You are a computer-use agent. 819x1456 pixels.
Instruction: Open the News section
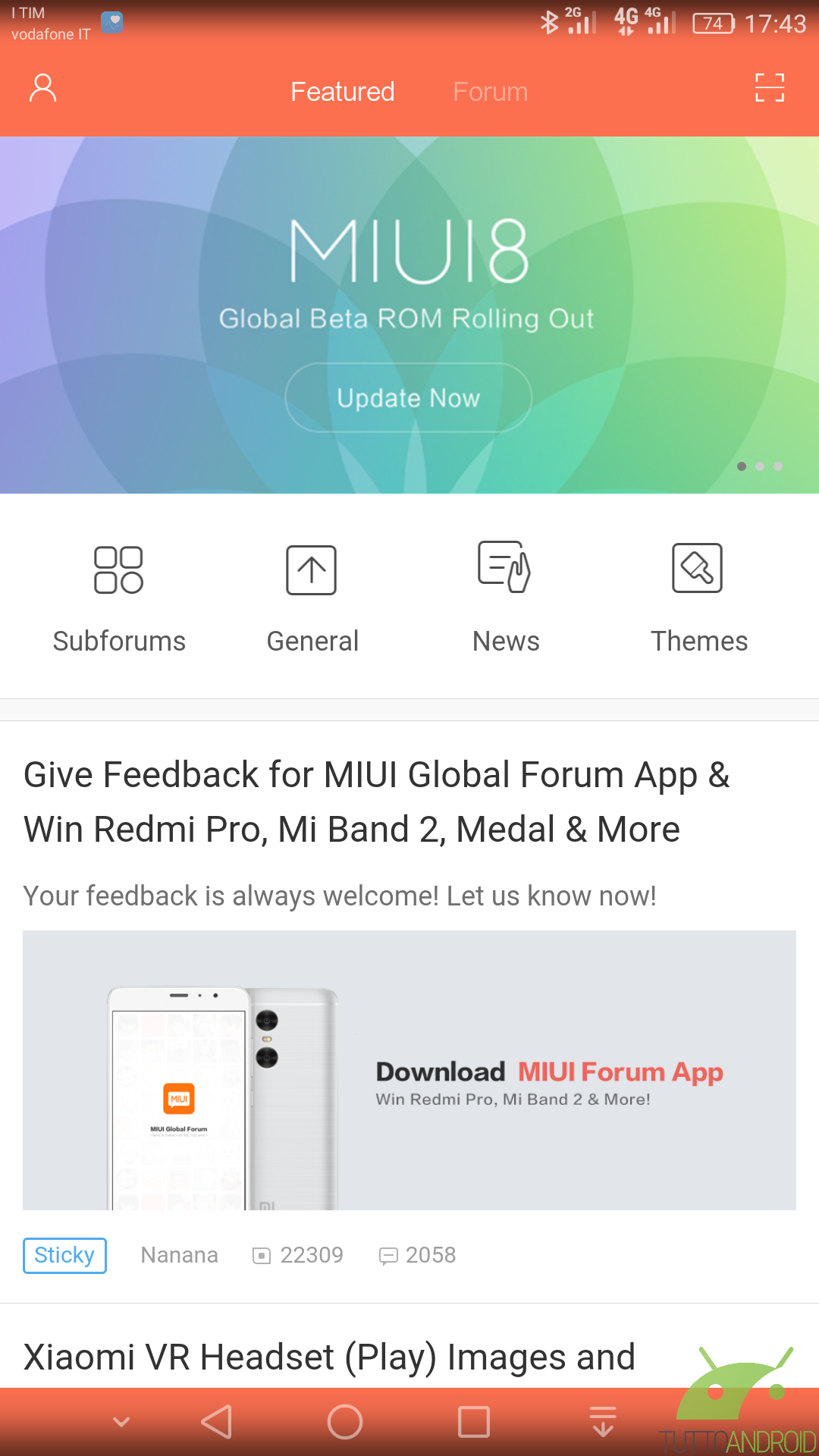[506, 597]
